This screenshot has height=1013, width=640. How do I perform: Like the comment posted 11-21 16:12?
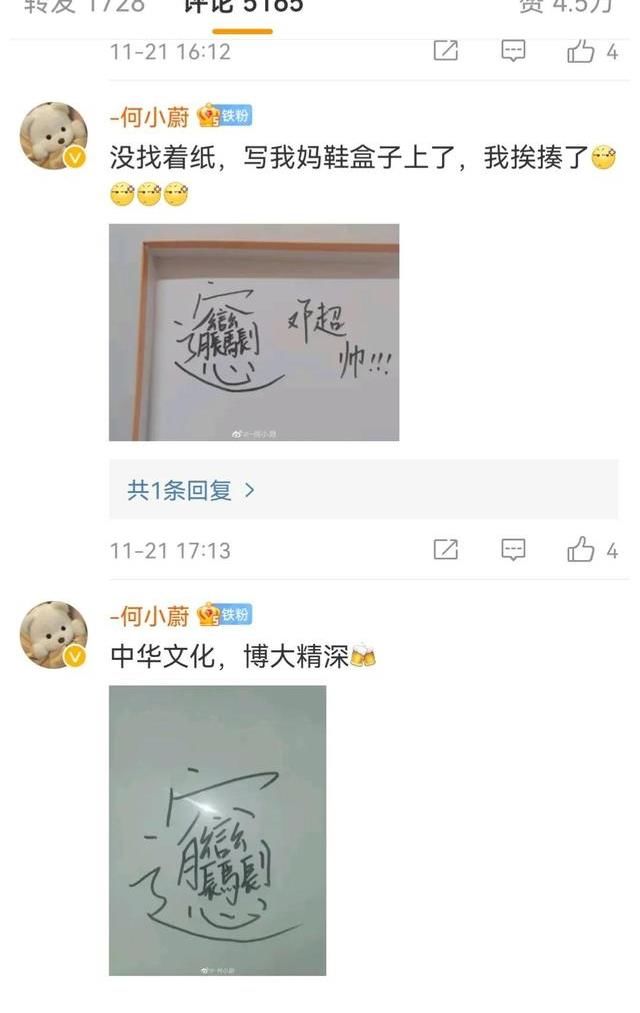(581, 51)
